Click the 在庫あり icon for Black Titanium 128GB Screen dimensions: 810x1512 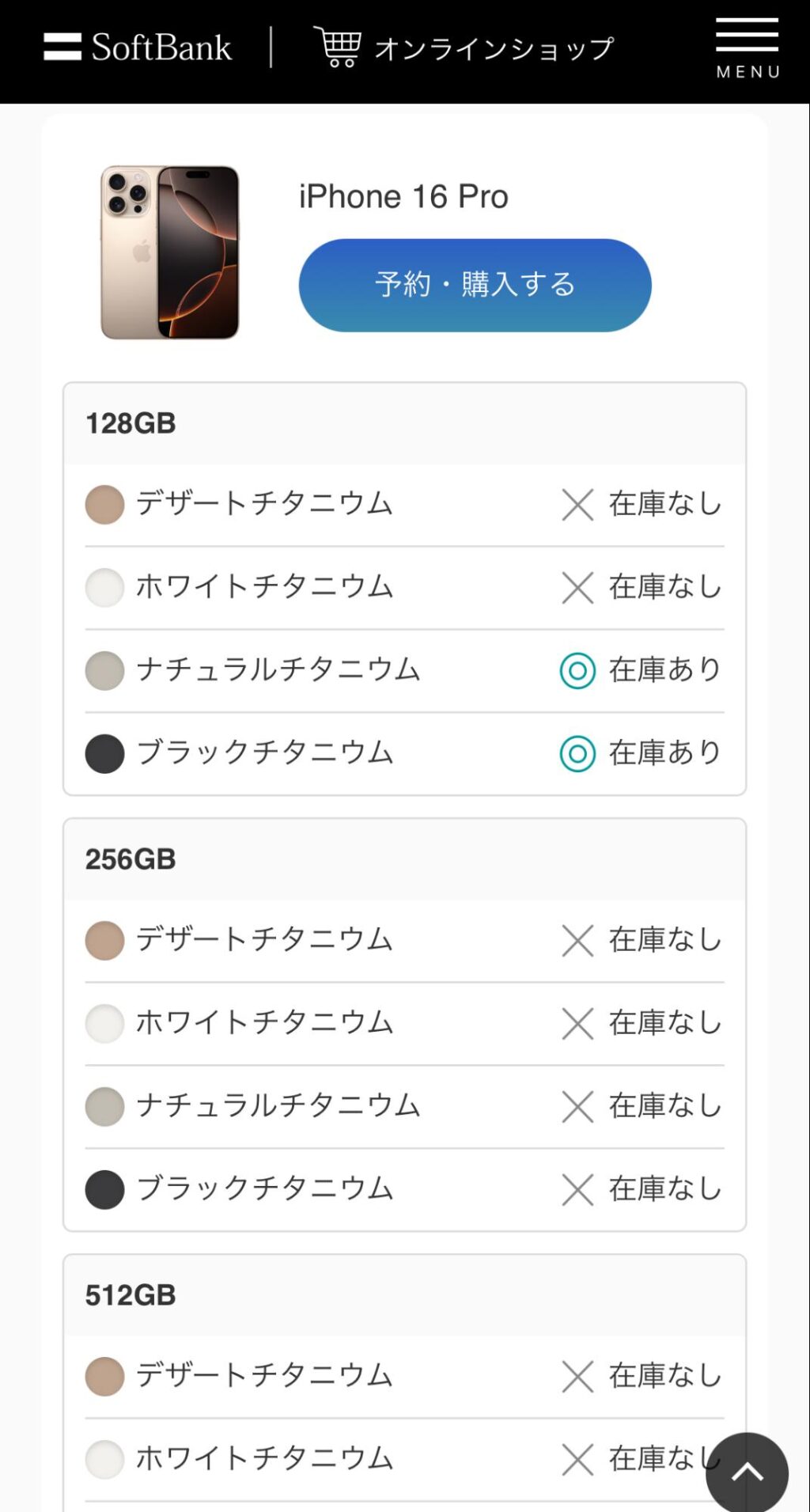(578, 754)
